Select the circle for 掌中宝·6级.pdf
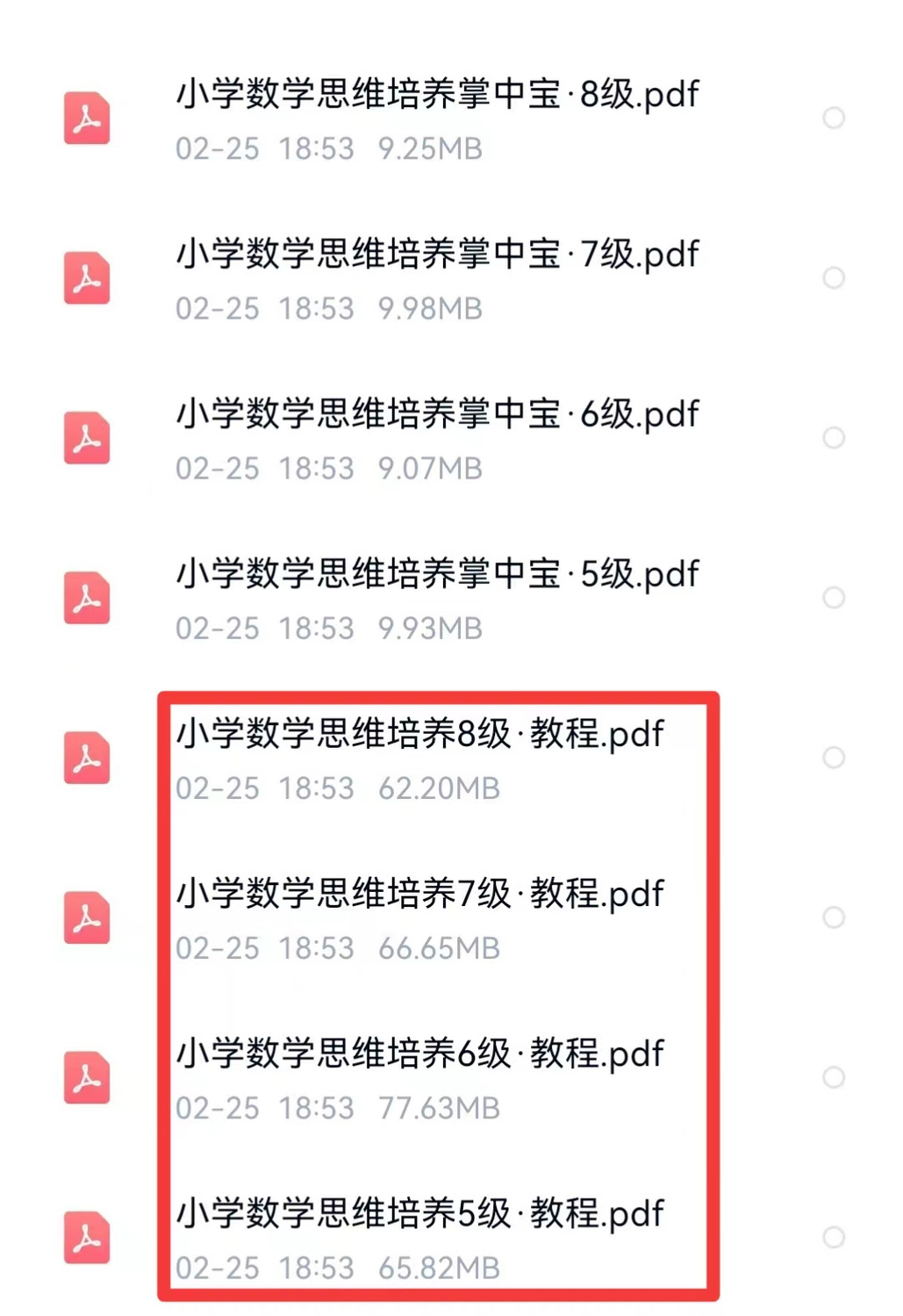The image size is (903, 1316). 833,437
